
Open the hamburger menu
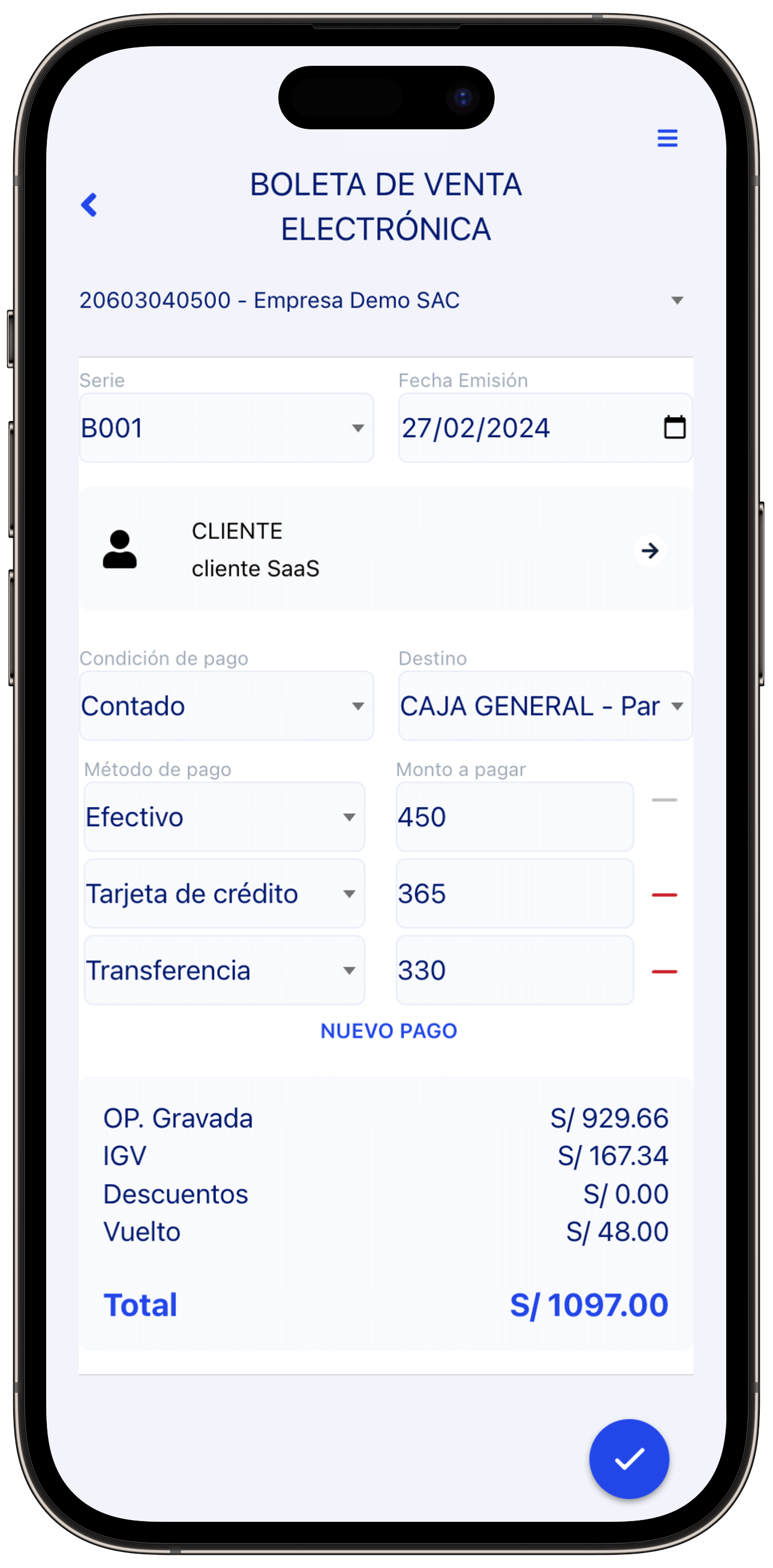[667, 138]
